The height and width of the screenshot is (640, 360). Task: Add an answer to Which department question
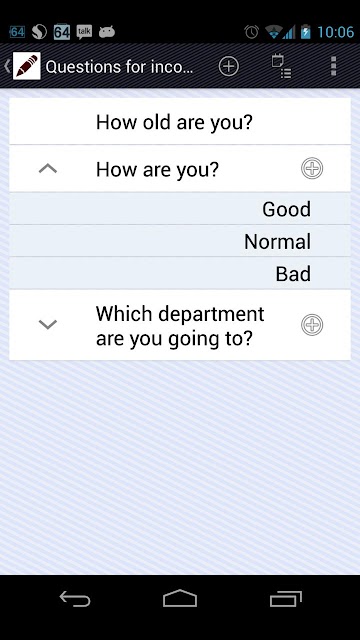click(312, 325)
